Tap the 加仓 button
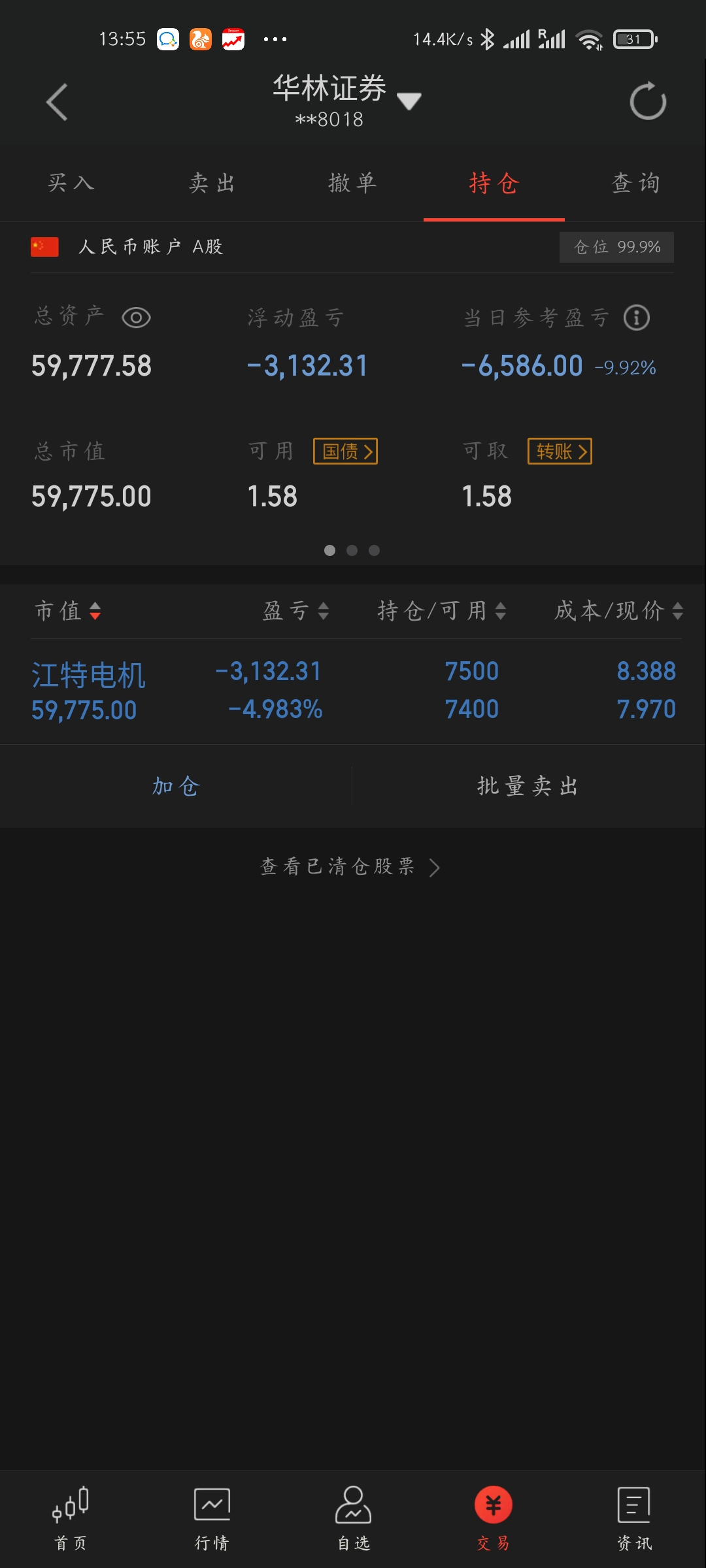The image size is (706, 1568). click(176, 787)
